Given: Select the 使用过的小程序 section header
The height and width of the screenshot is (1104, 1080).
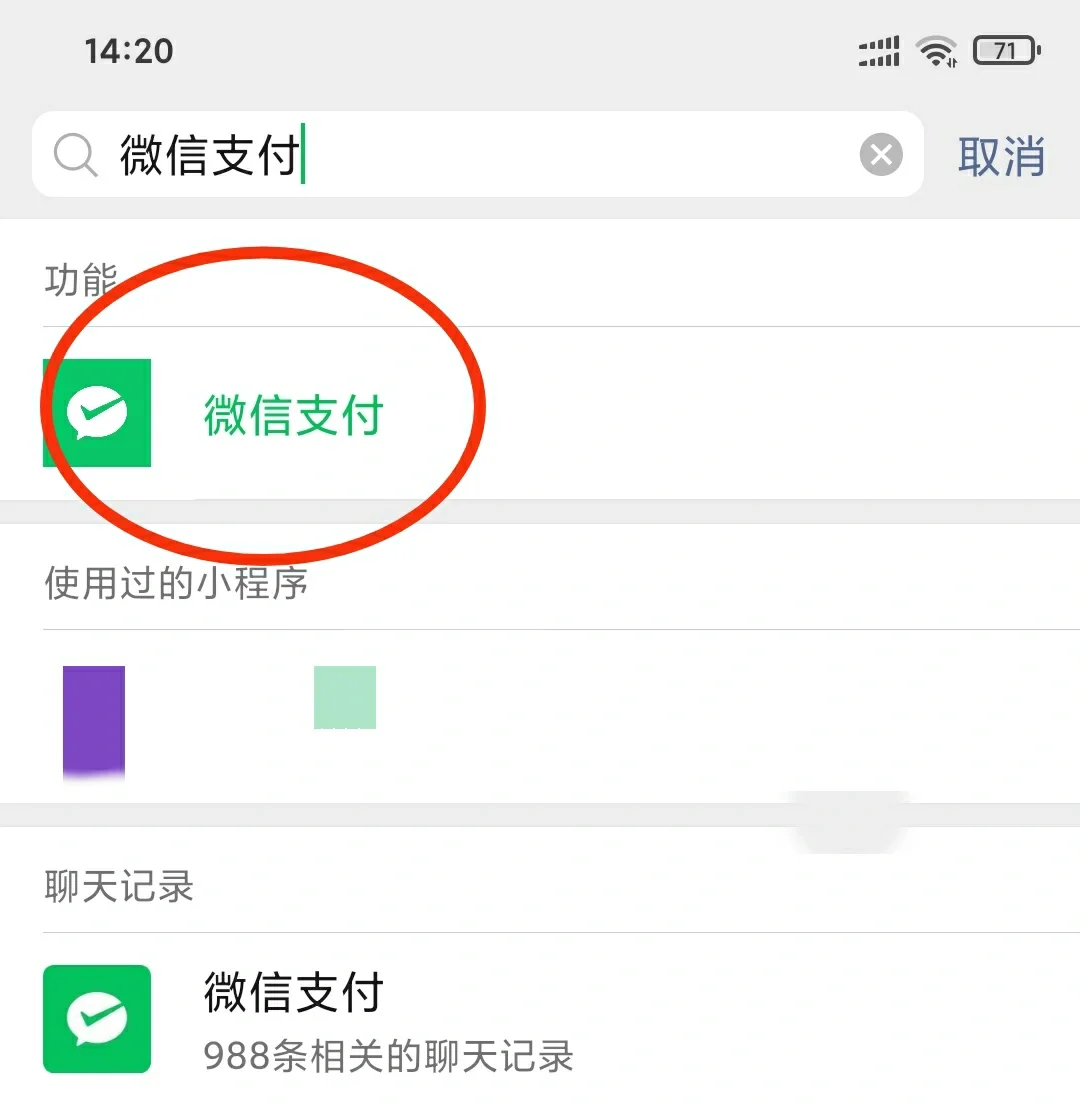Looking at the screenshot, I should coord(177,585).
